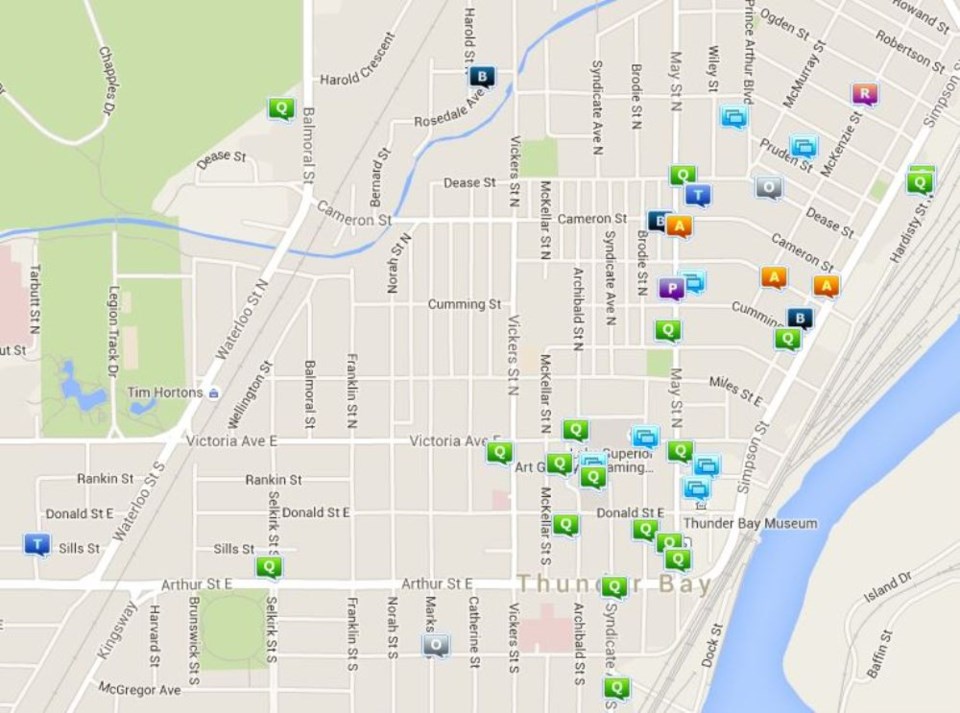The image size is (960, 713).
Task: Select the green Q marker beside Balmoral St
Action: pyautogui.click(x=282, y=108)
